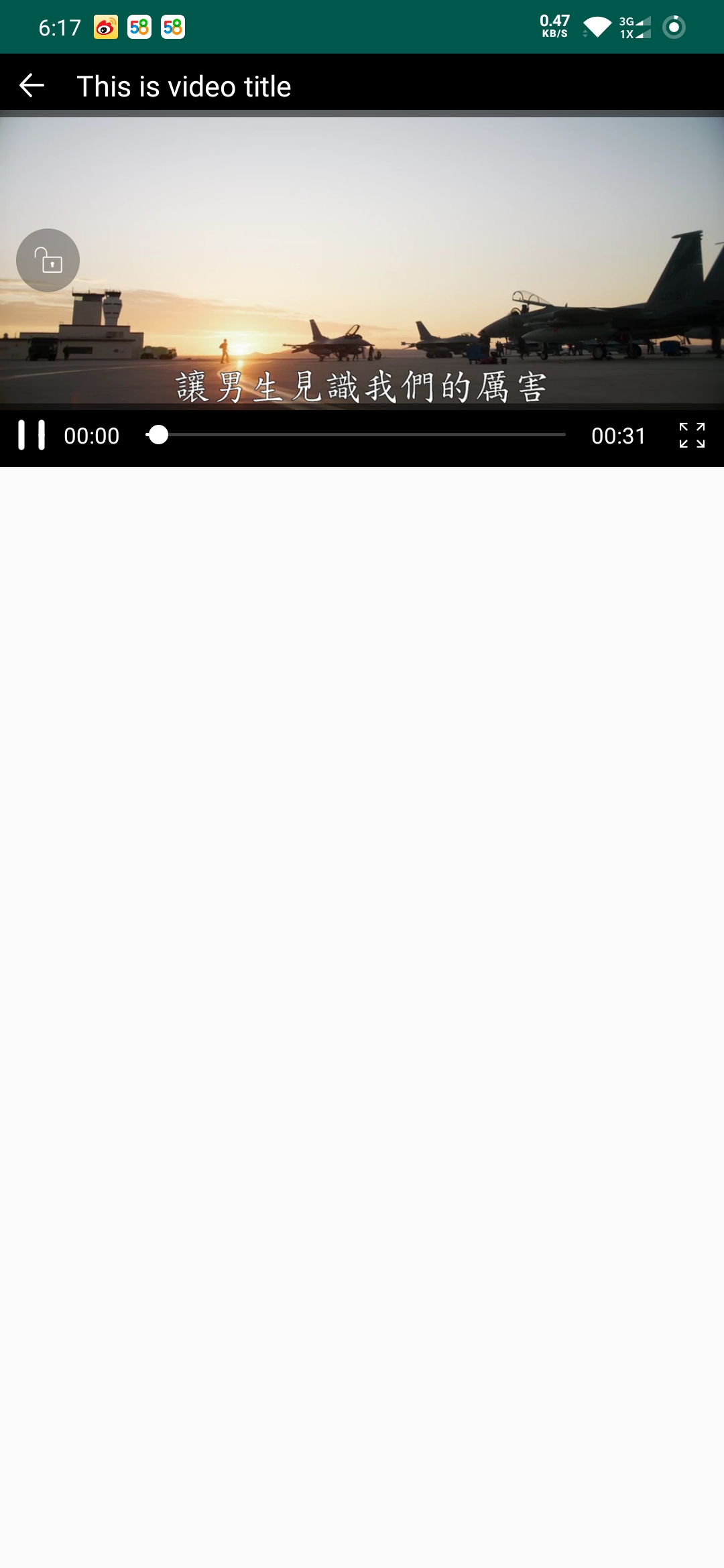Open the Weibo app from the status bar
The height and width of the screenshot is (1568, 724).
[104, 27]
